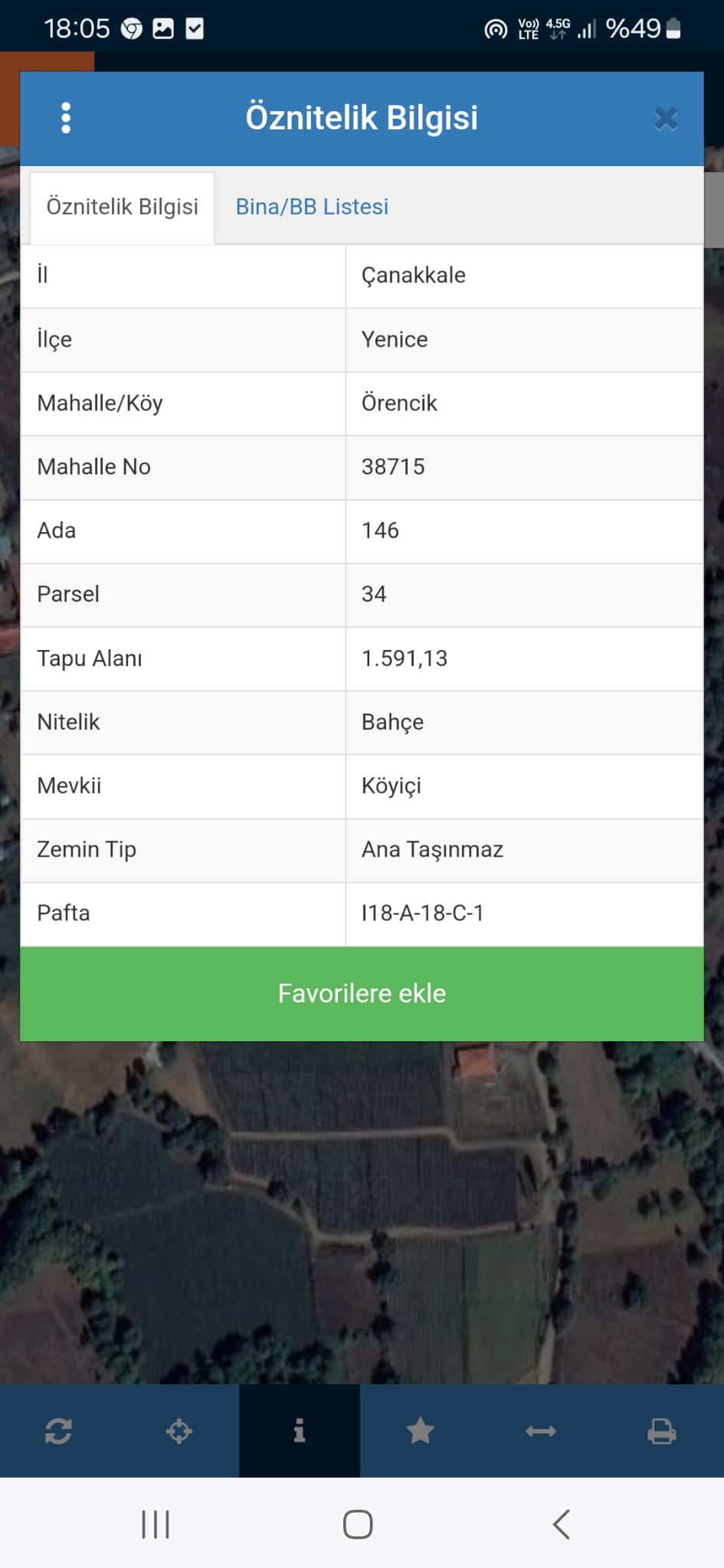Tap the printer icon in the toolbar

tap(661, 1431)
